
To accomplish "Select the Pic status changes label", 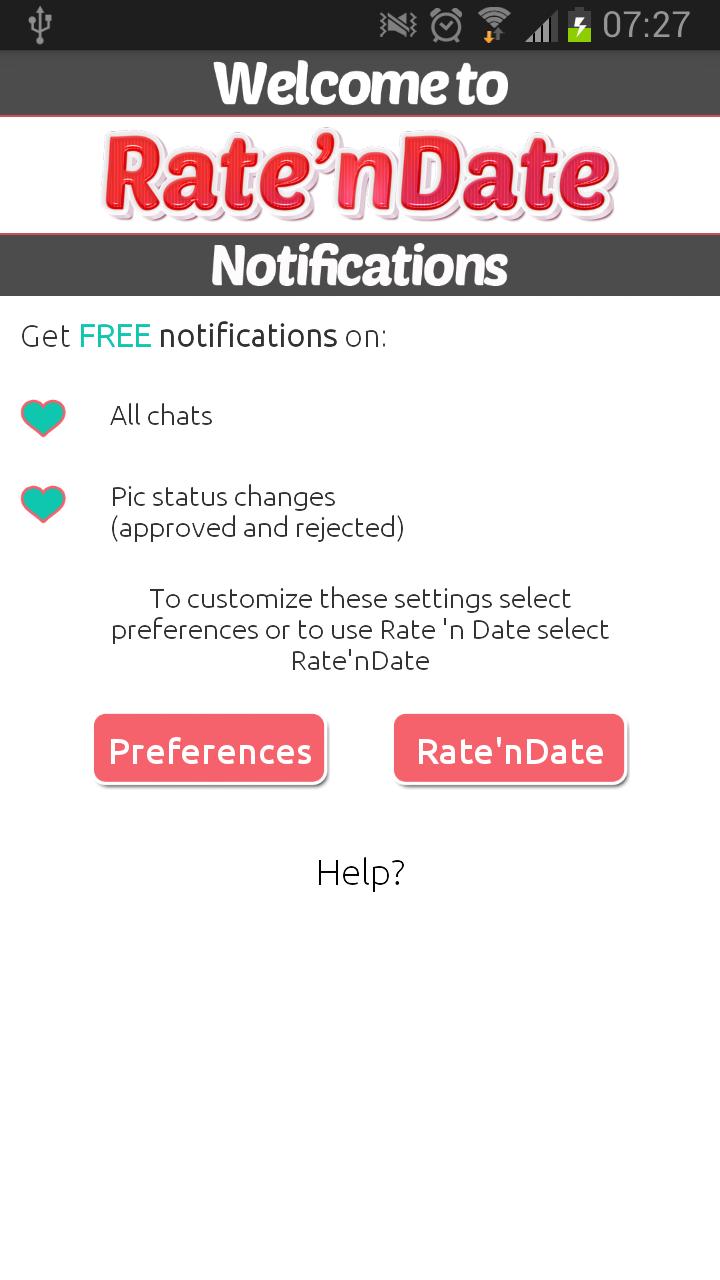I will click(223, 497).
